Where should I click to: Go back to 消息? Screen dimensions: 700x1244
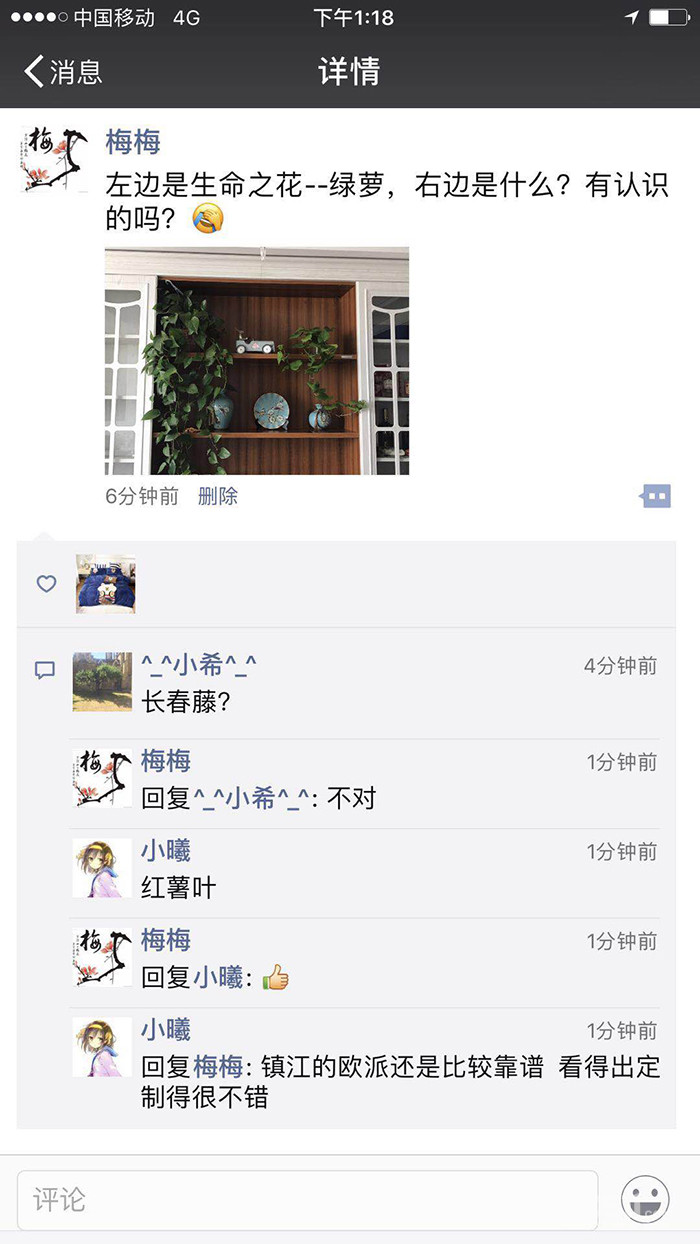tap(62, 72)
